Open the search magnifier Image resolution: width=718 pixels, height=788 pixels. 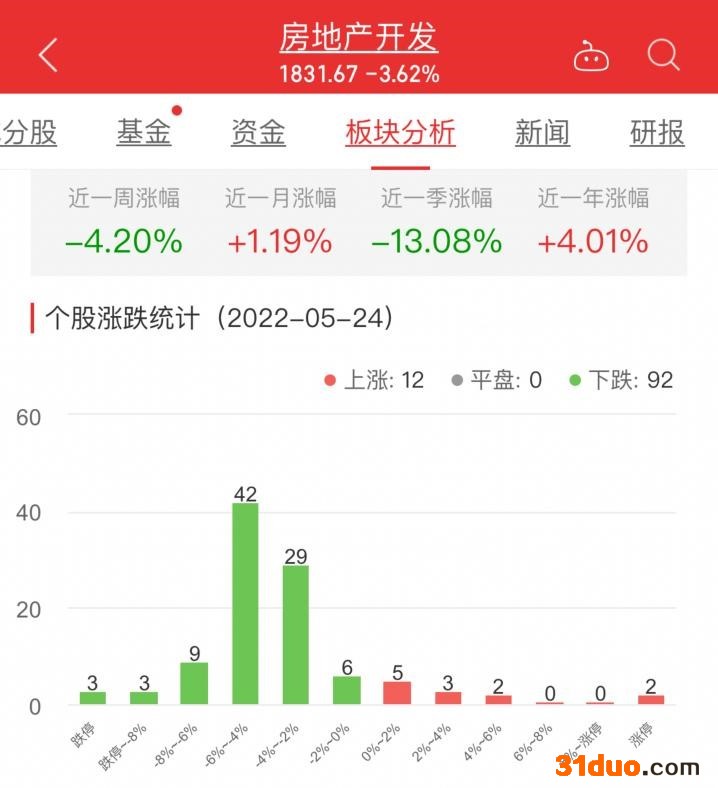[x=663, y=55]
